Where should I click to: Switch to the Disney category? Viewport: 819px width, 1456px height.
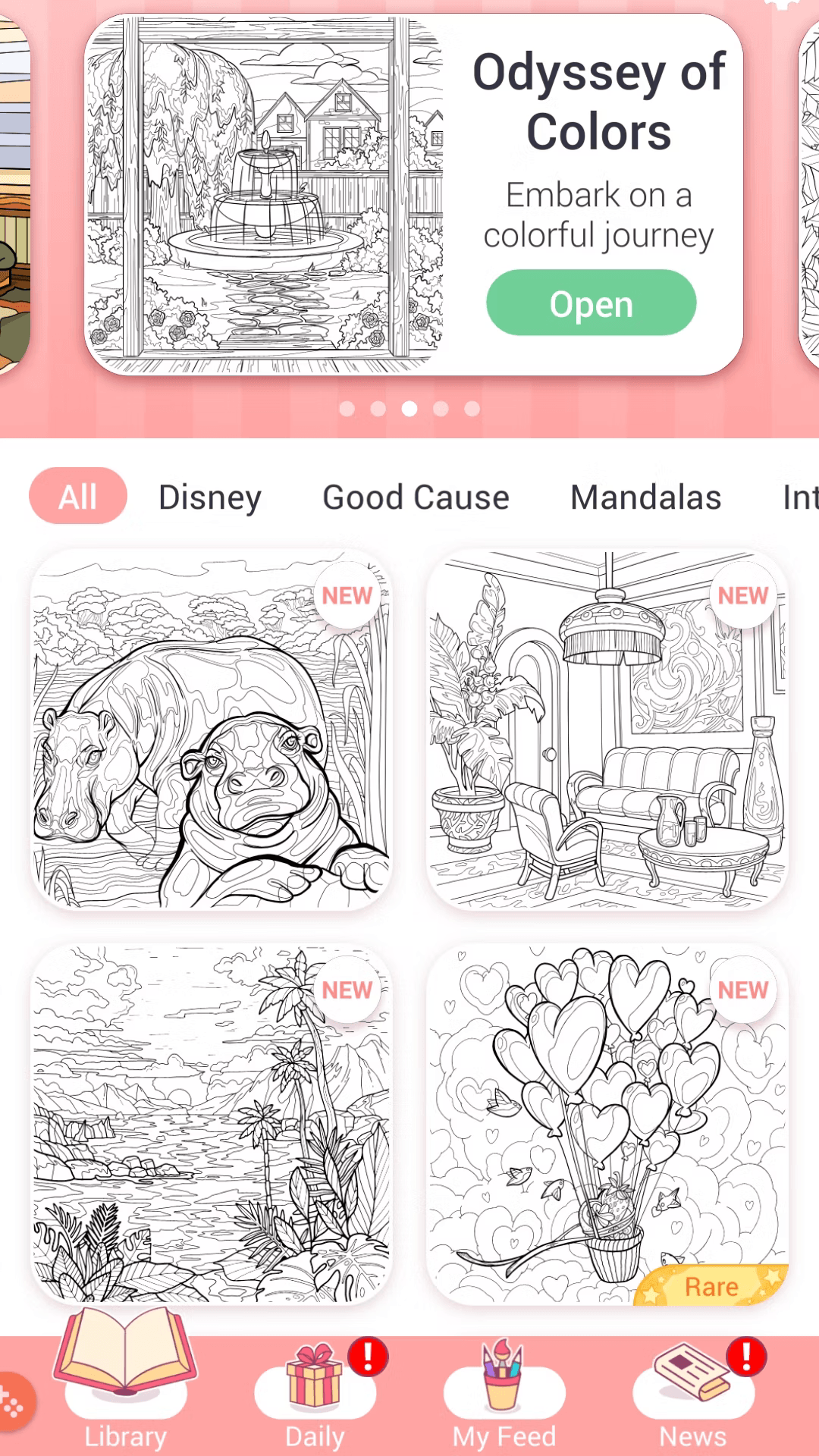210,497
